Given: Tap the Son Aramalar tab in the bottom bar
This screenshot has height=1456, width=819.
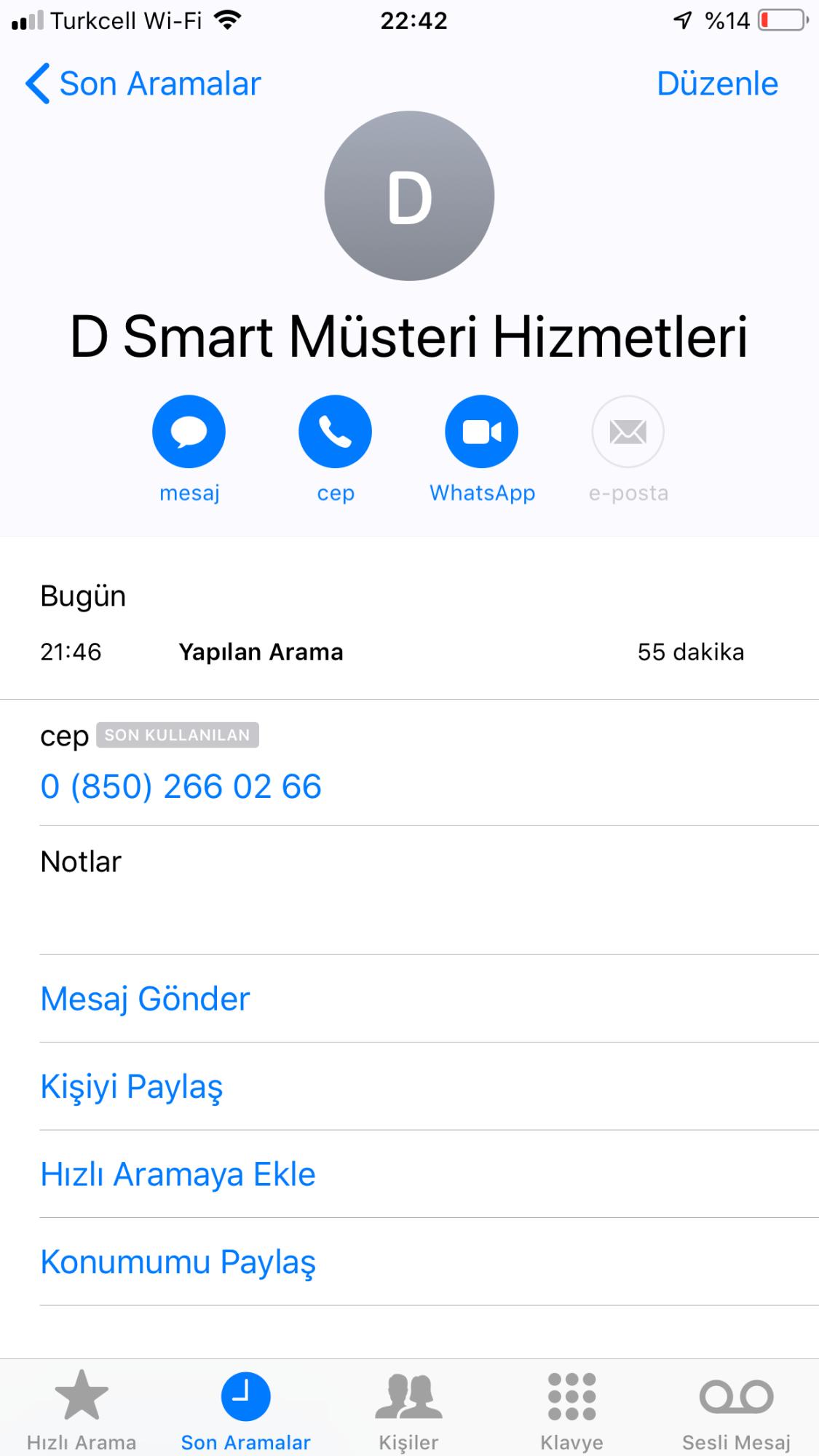Looking at the screenshot, I should (245, 1410).
